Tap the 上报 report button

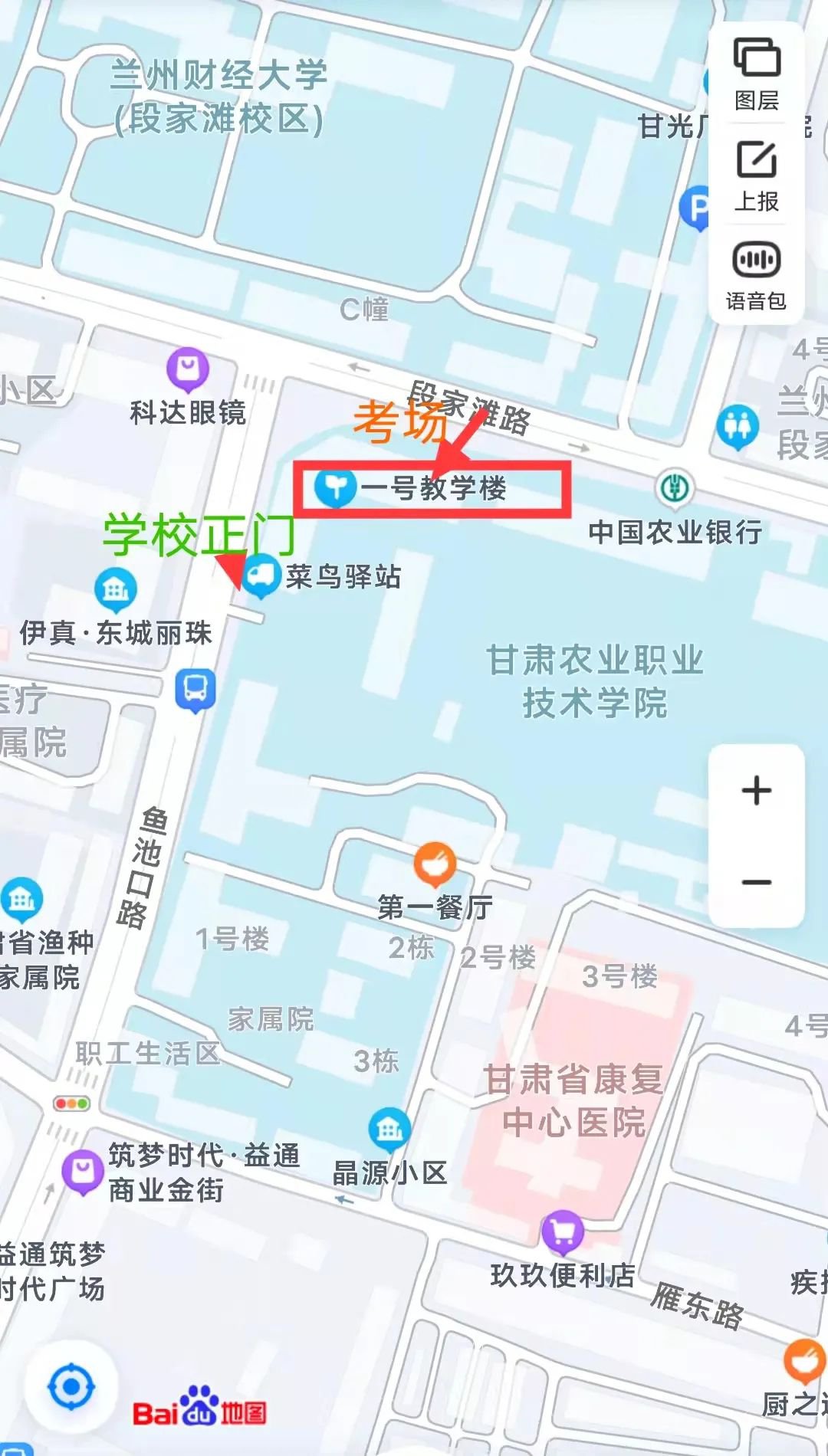pos(757,175)
